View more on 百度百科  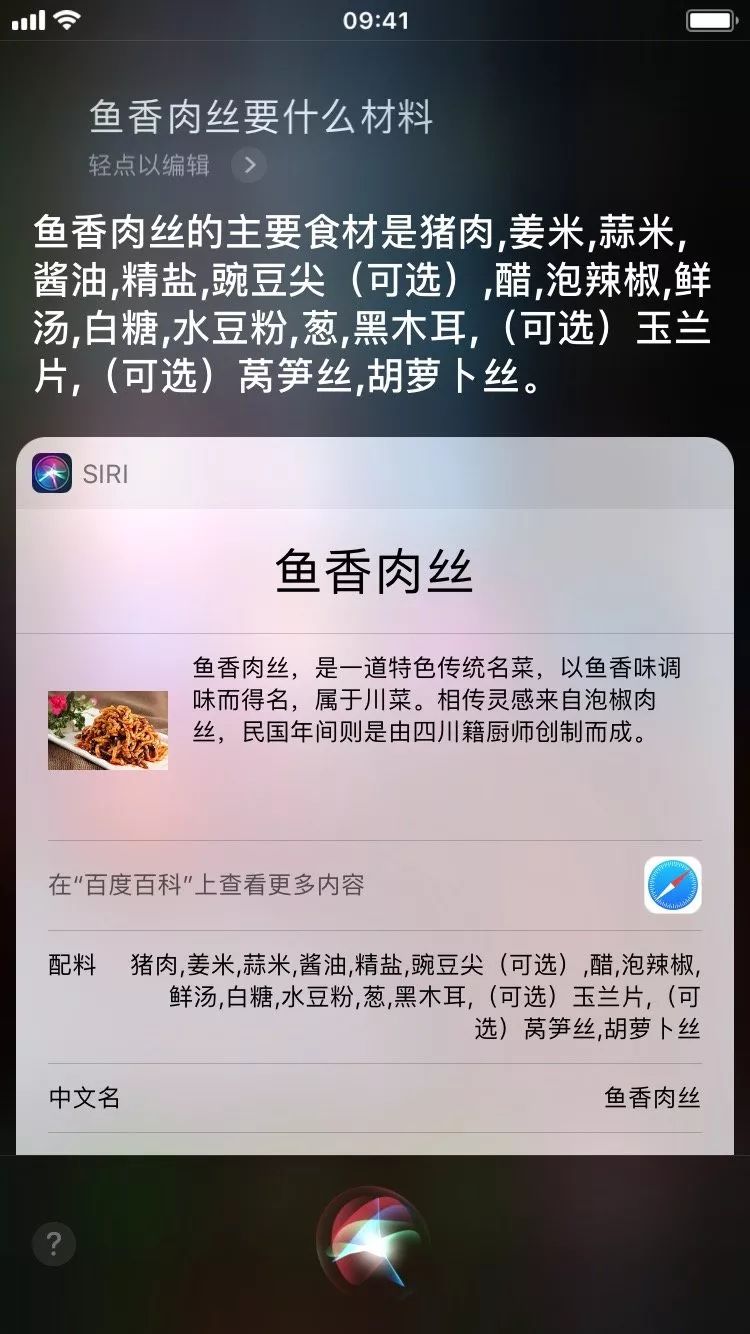tap(207, 885)
